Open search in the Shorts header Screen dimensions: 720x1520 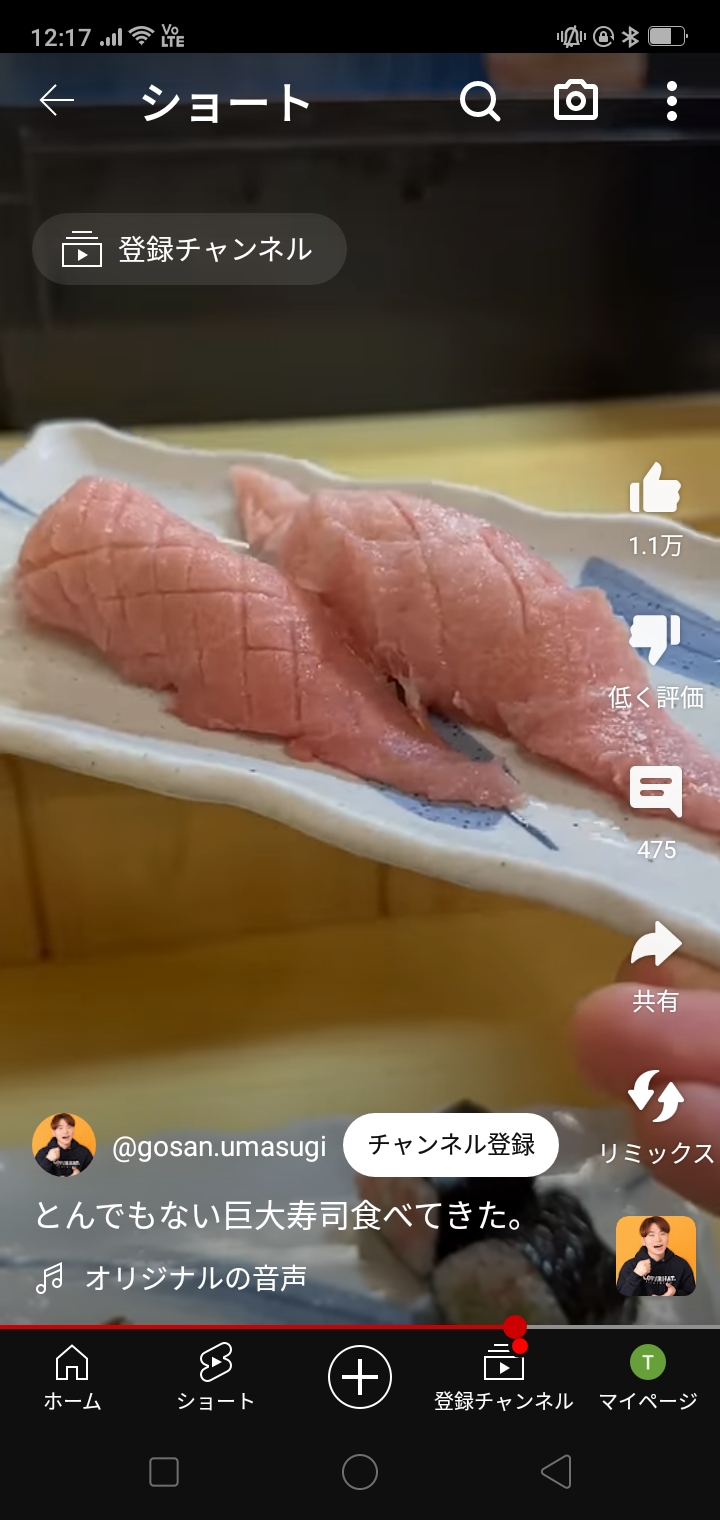pos(480,101)
